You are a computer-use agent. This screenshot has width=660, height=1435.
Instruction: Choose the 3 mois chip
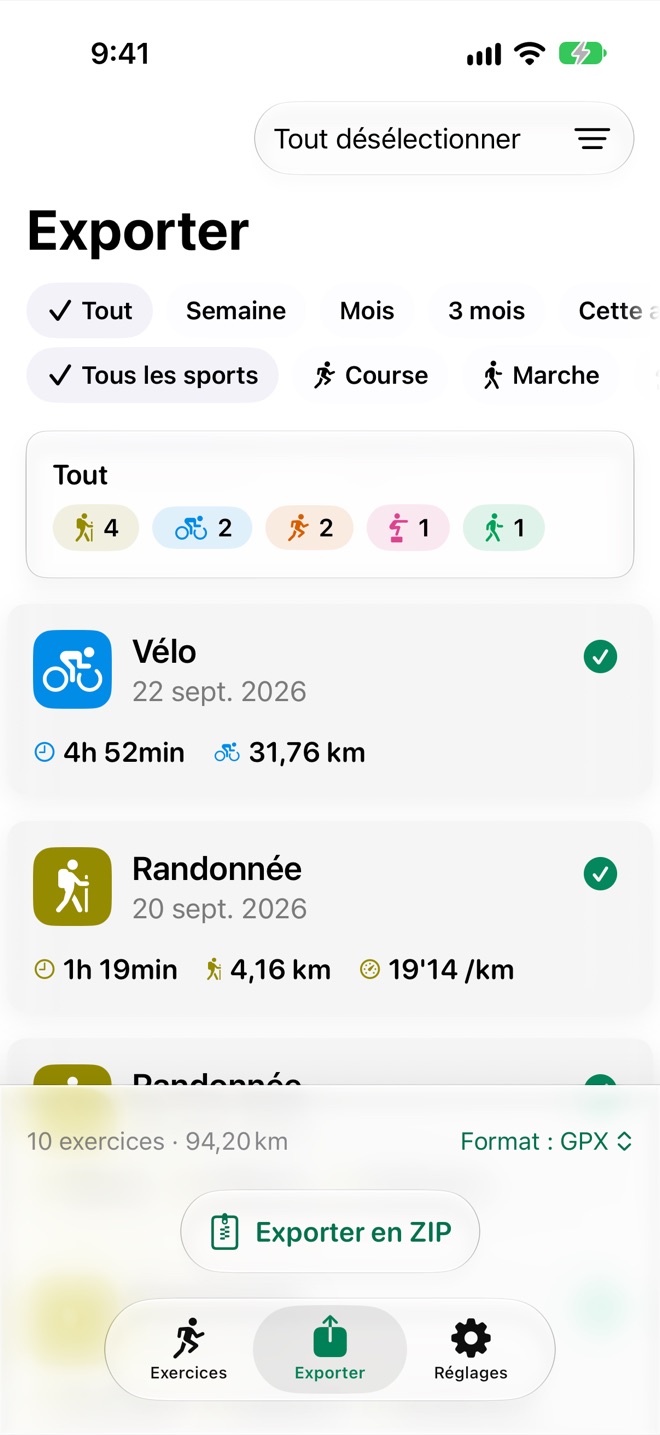pyautogui.click(x=486, y=311)
